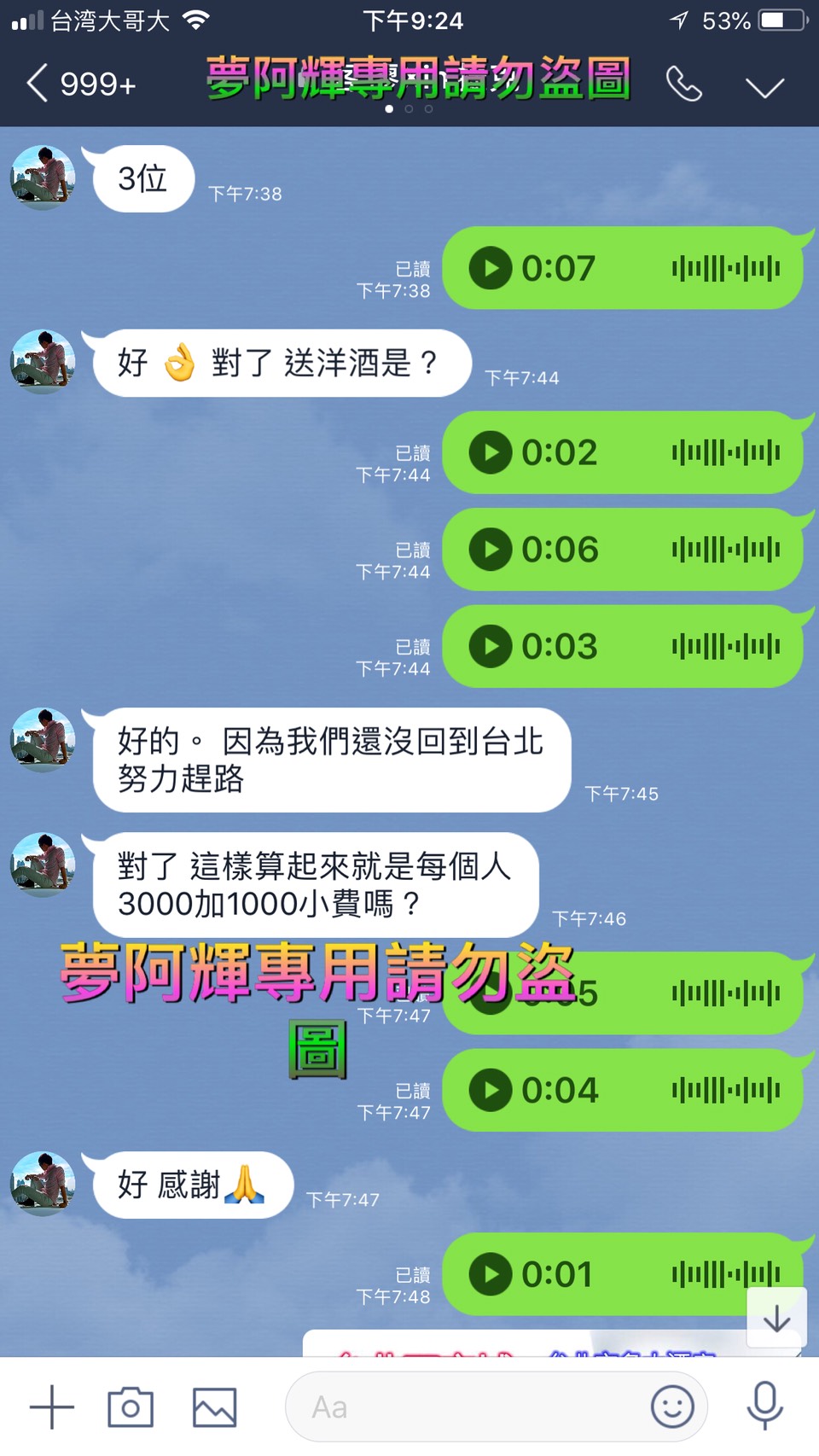The height and width of the screenshot is (1456, 819).
Task: Play the 0:06 voice message
Action: click(x=491, y=549)
